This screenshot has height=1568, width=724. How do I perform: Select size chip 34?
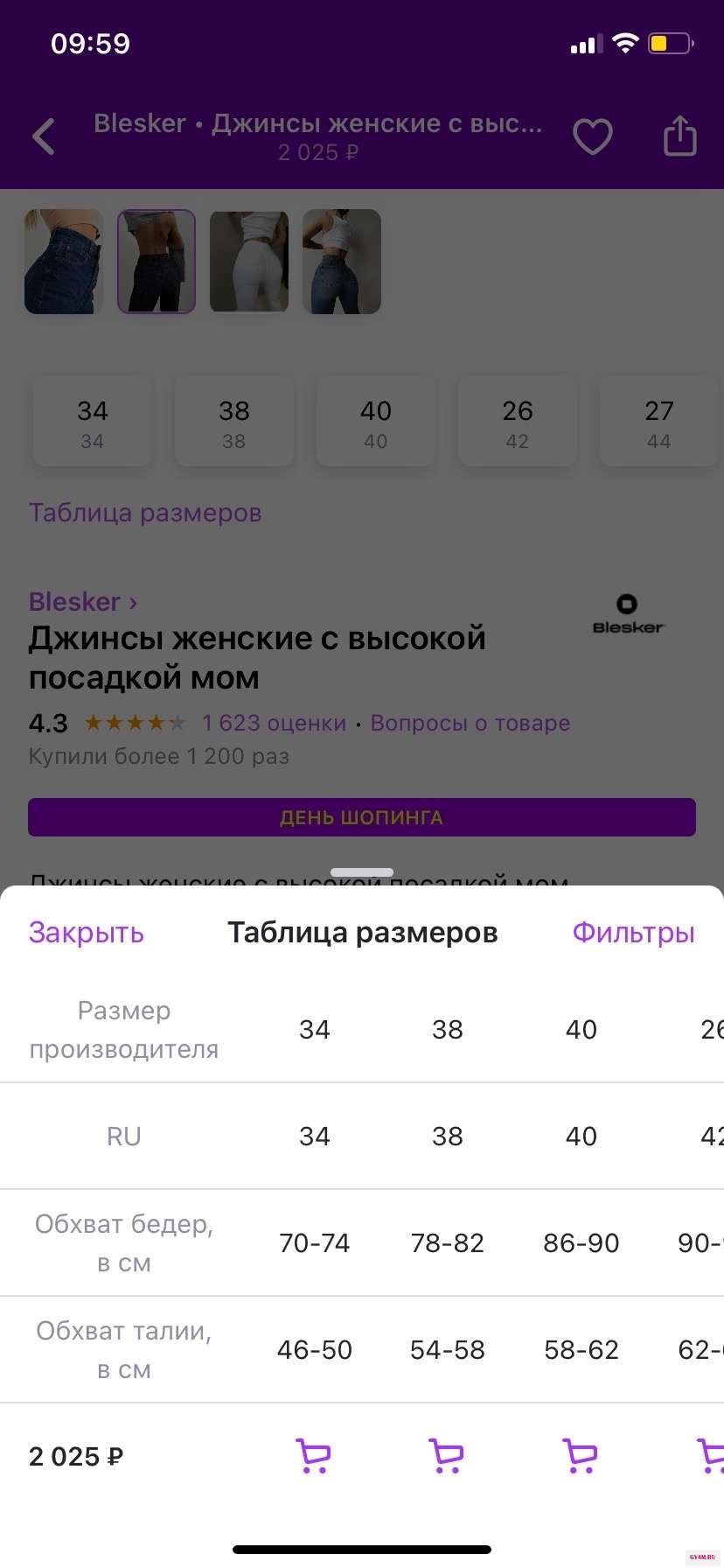coord(93,423)
